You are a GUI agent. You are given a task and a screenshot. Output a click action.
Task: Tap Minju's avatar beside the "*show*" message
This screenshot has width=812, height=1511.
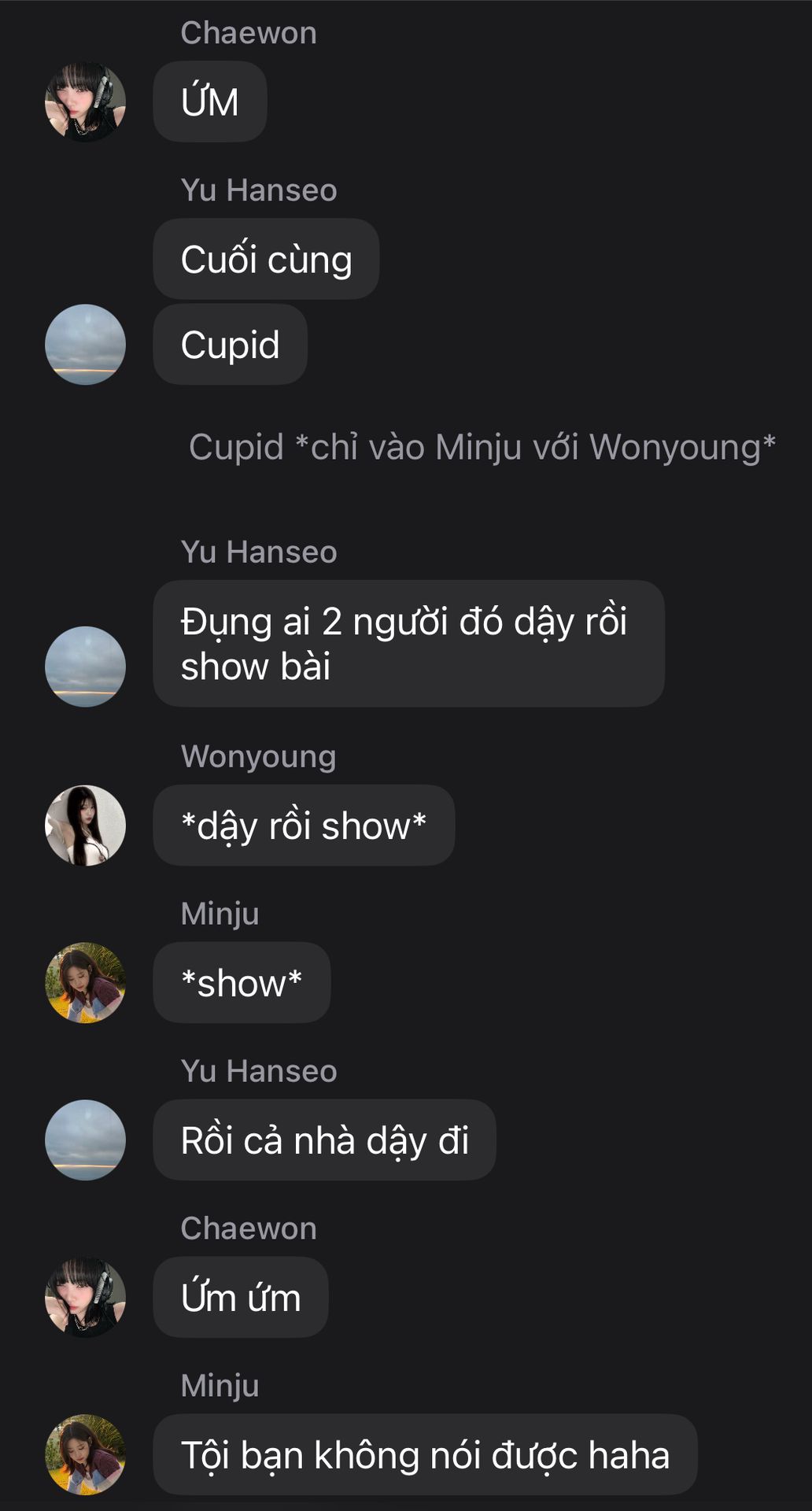click(x=85, y=983)
